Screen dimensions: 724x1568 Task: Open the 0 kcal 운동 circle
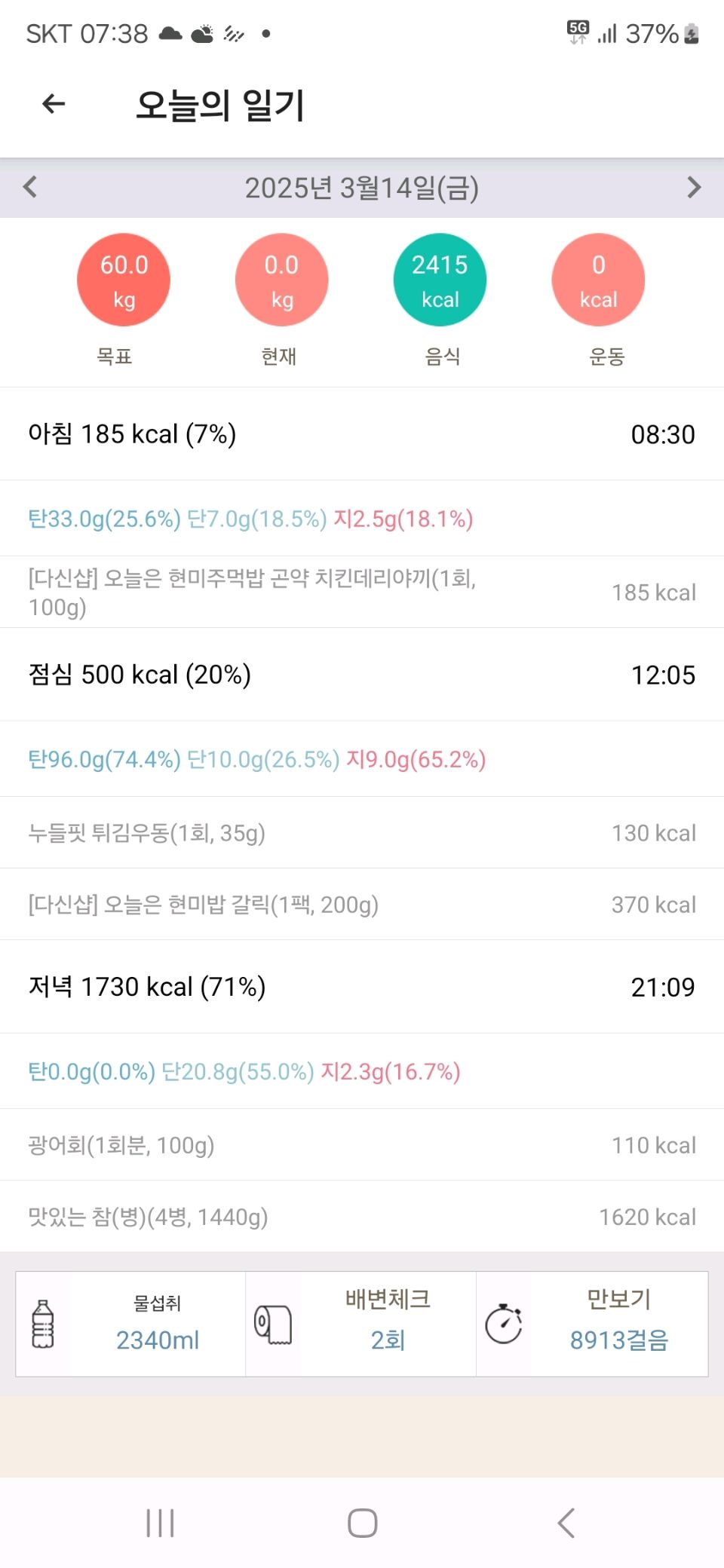[598, 280]
